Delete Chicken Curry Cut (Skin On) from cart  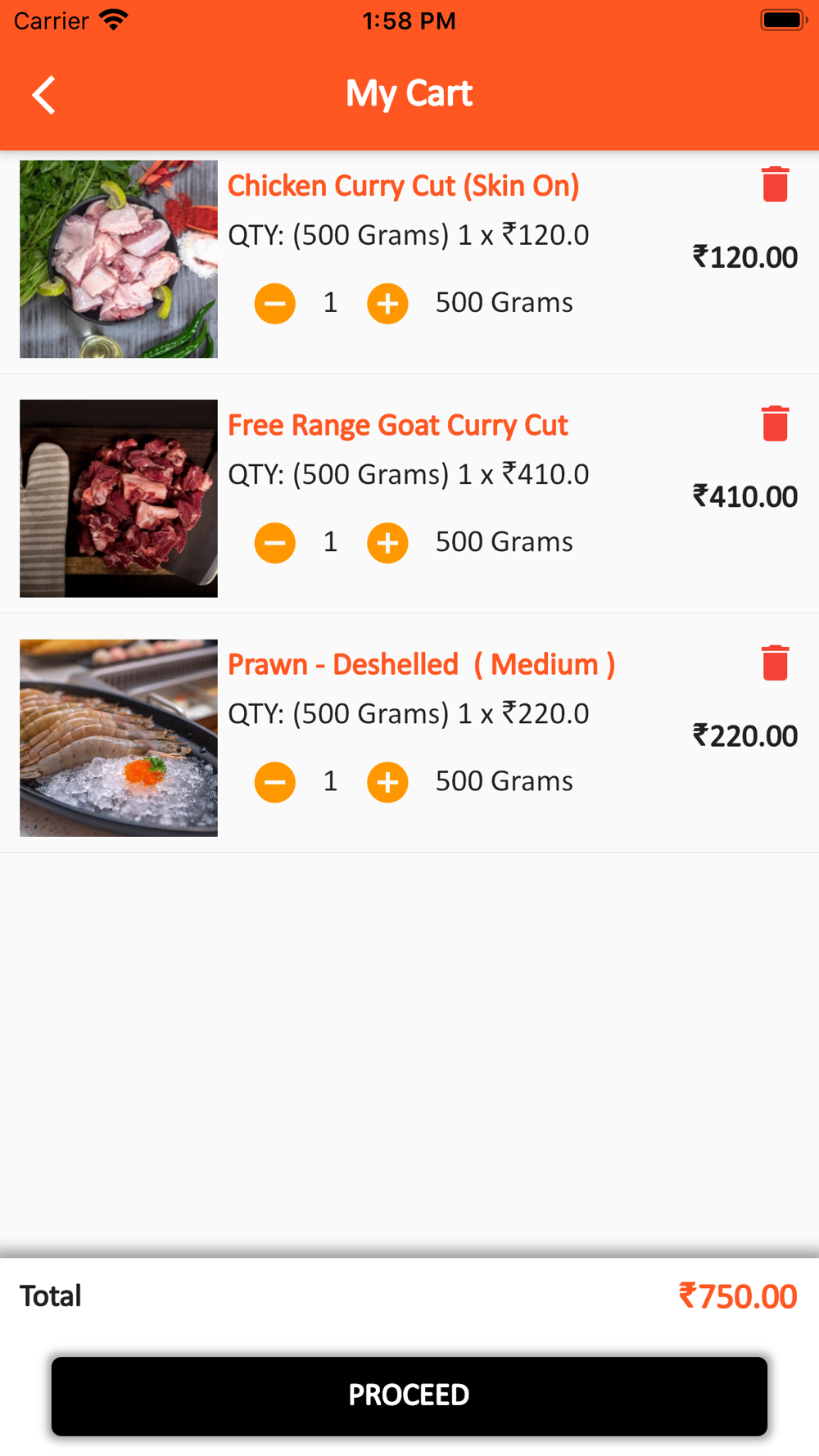pyautogui.click(x=775, y=184)
